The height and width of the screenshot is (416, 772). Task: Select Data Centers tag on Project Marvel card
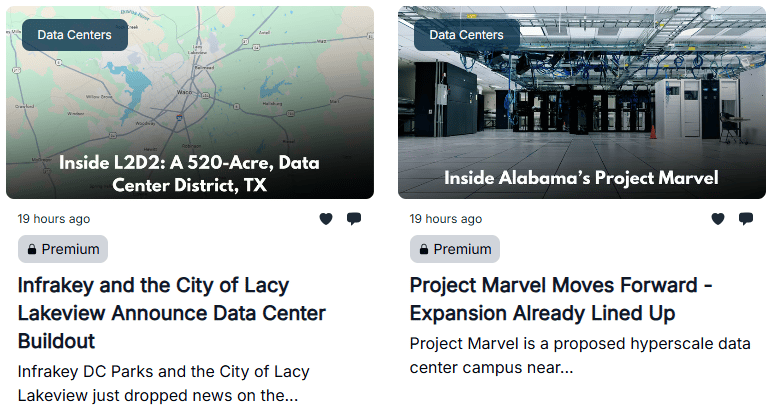[467, 35]
